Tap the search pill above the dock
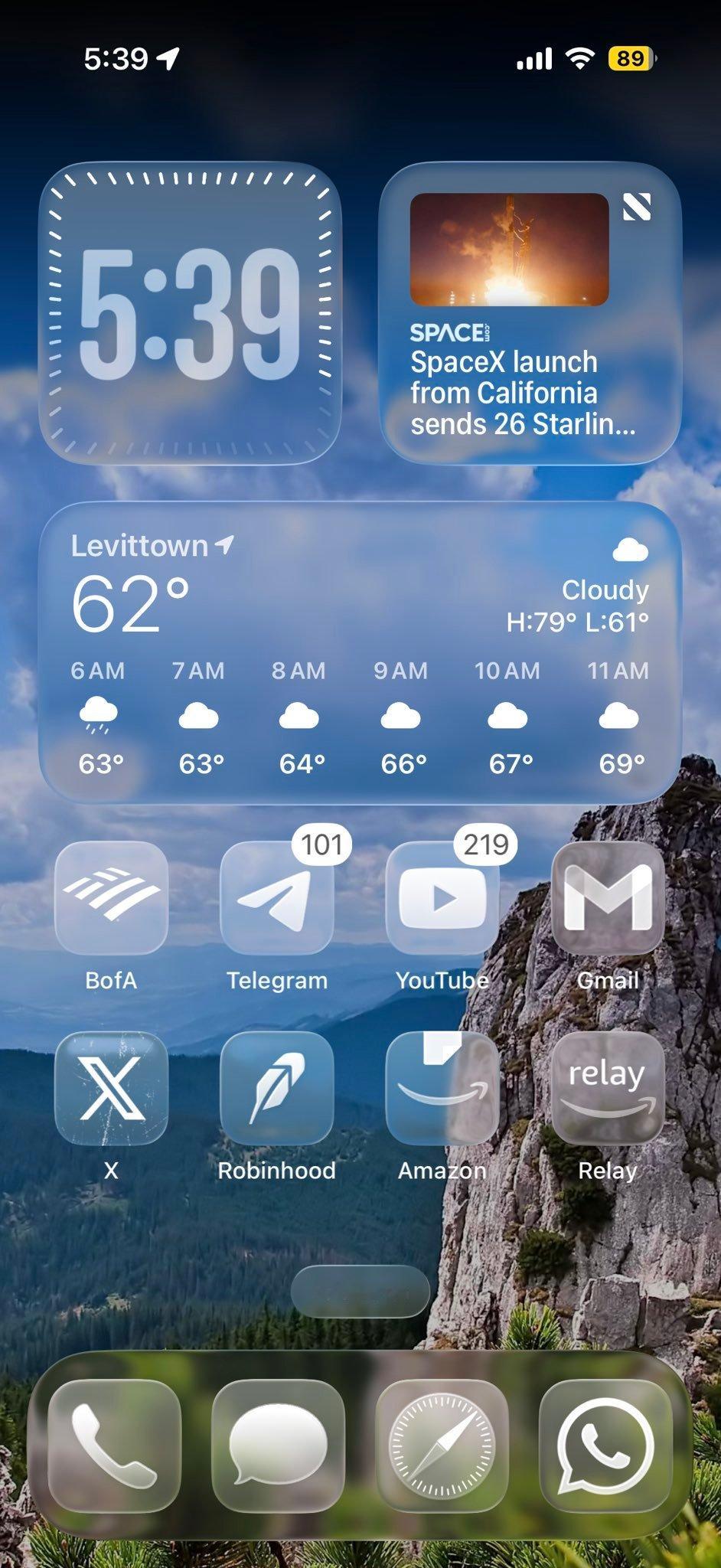 (360, 1291)
